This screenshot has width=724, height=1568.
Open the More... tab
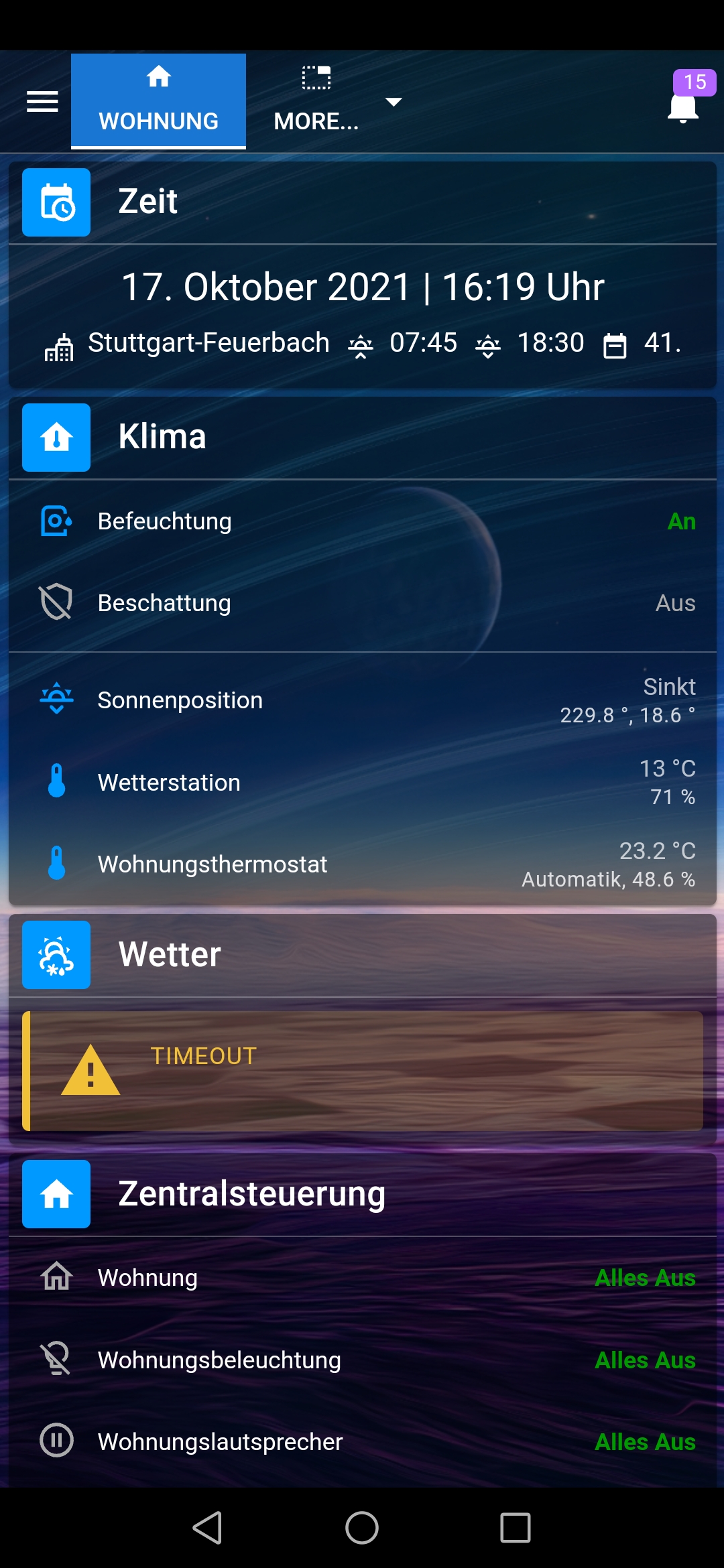point(316,101)
